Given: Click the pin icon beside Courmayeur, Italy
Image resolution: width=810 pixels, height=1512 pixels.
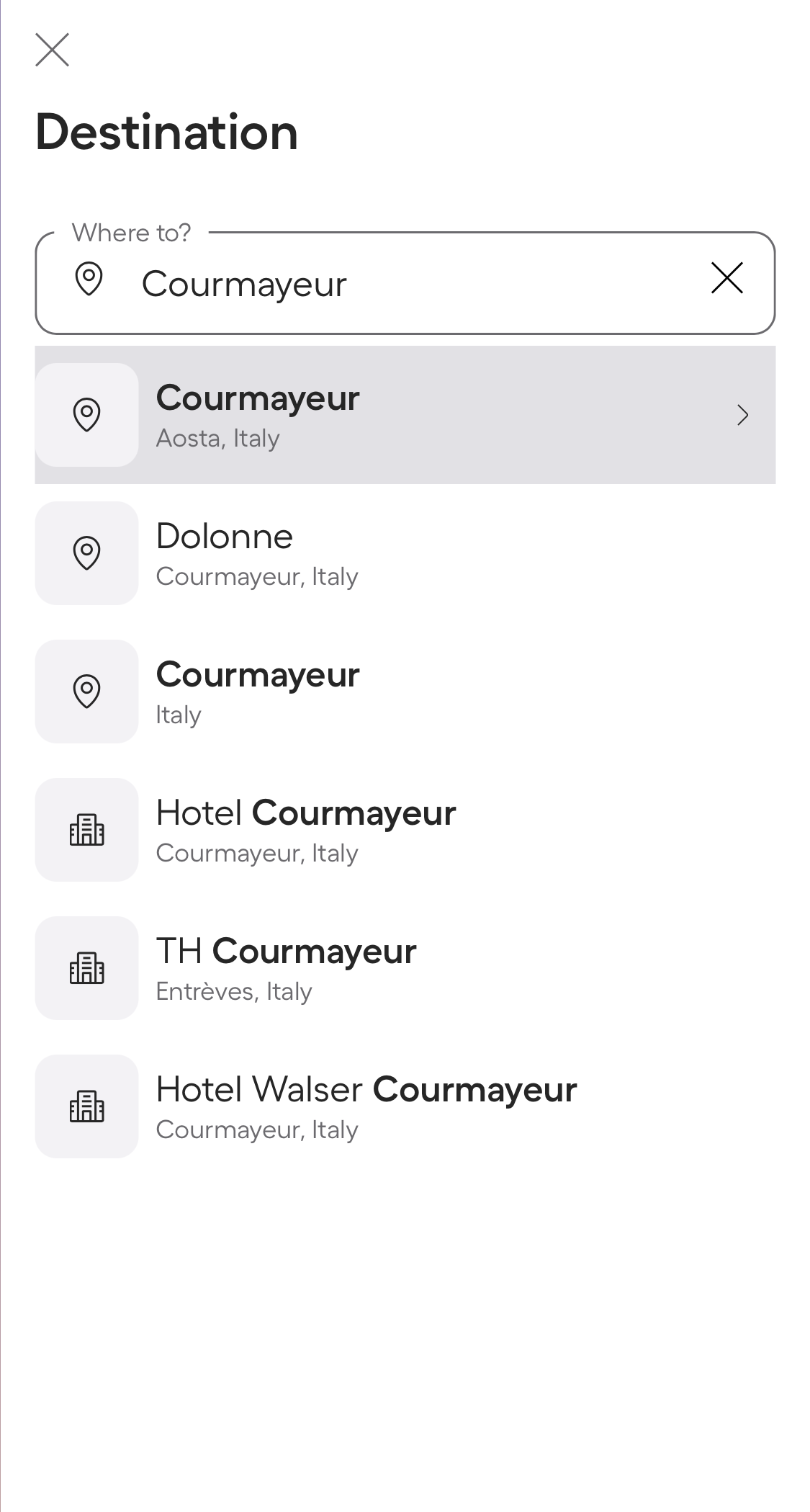Looking at the screenshot, I should (x=86, y=691).
